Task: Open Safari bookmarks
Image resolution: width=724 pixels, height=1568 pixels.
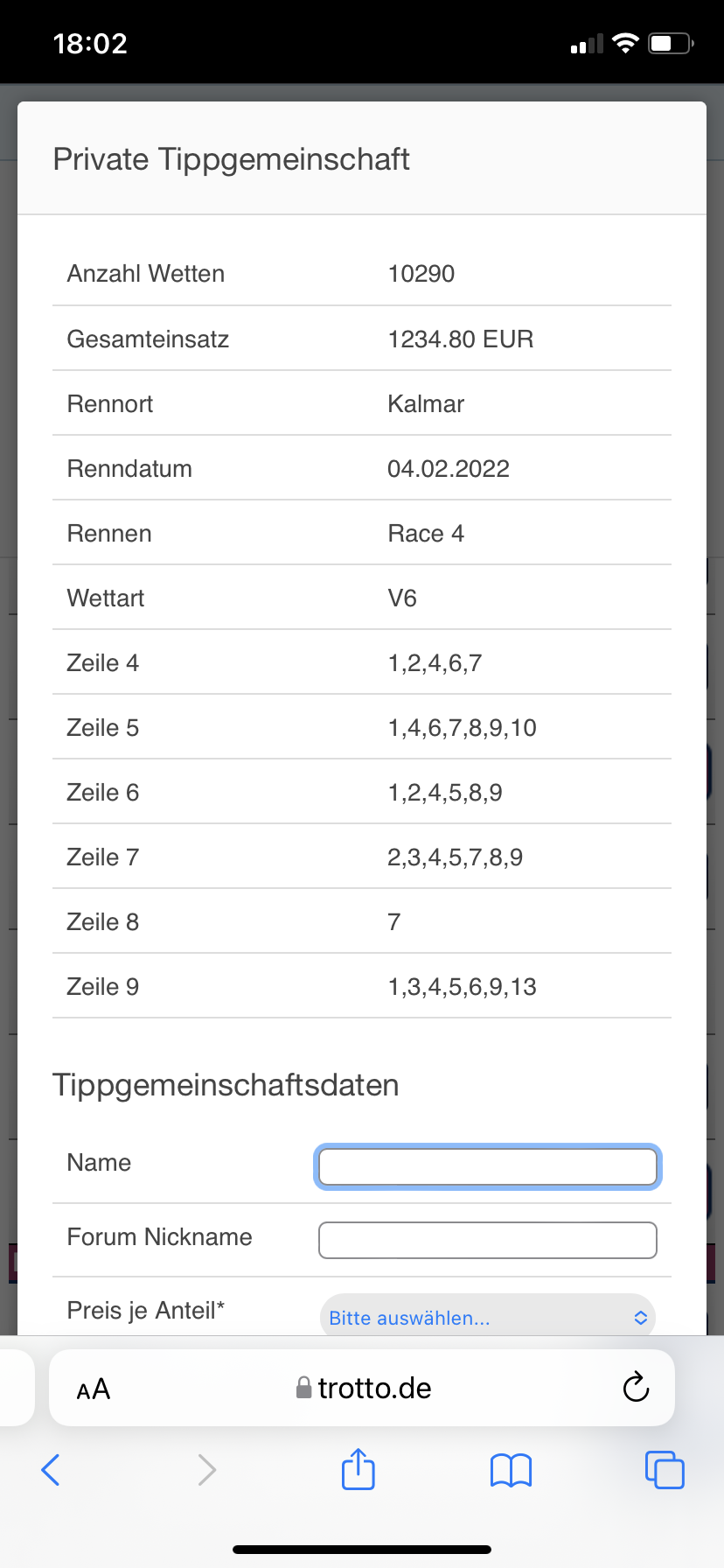Action: coord(512,1470)
